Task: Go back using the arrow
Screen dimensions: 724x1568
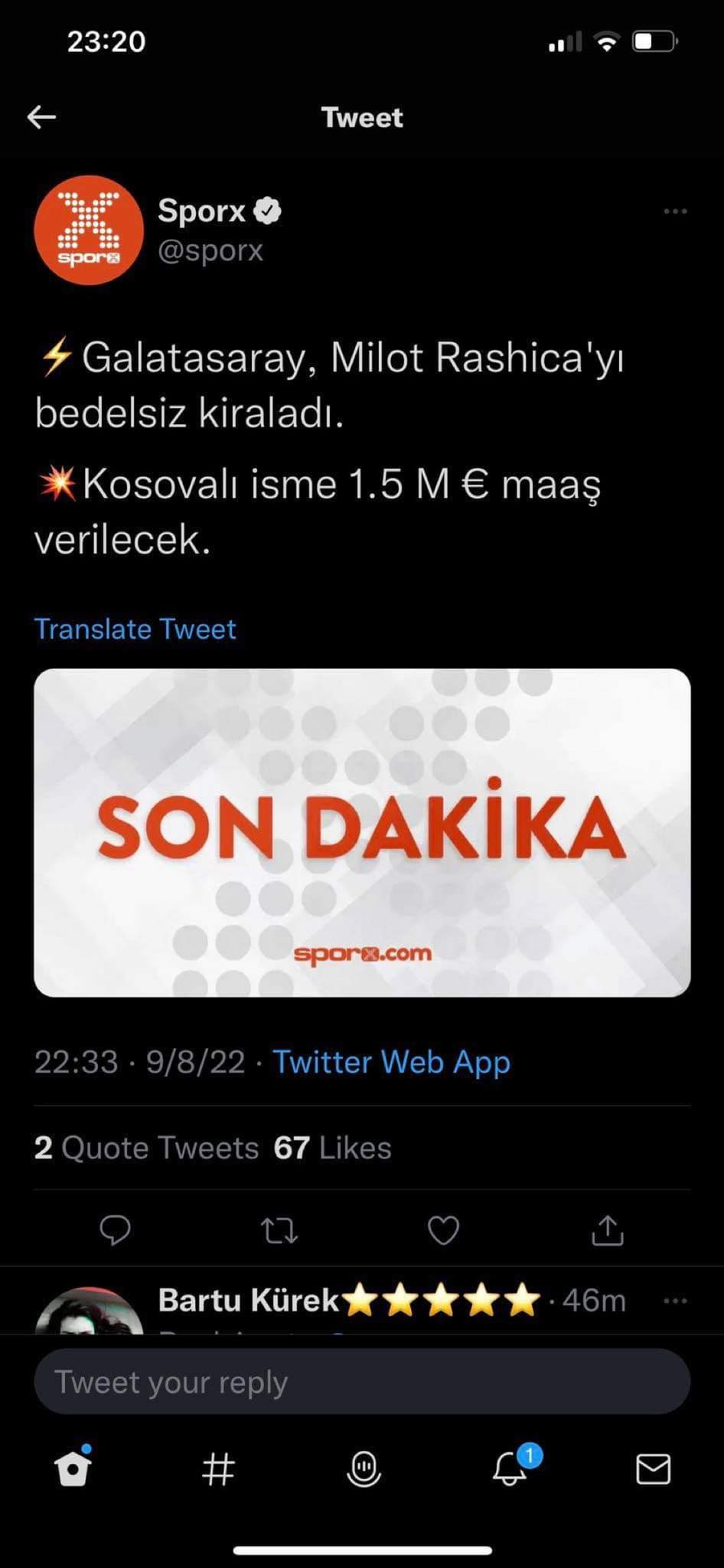Action: point(41,117)
